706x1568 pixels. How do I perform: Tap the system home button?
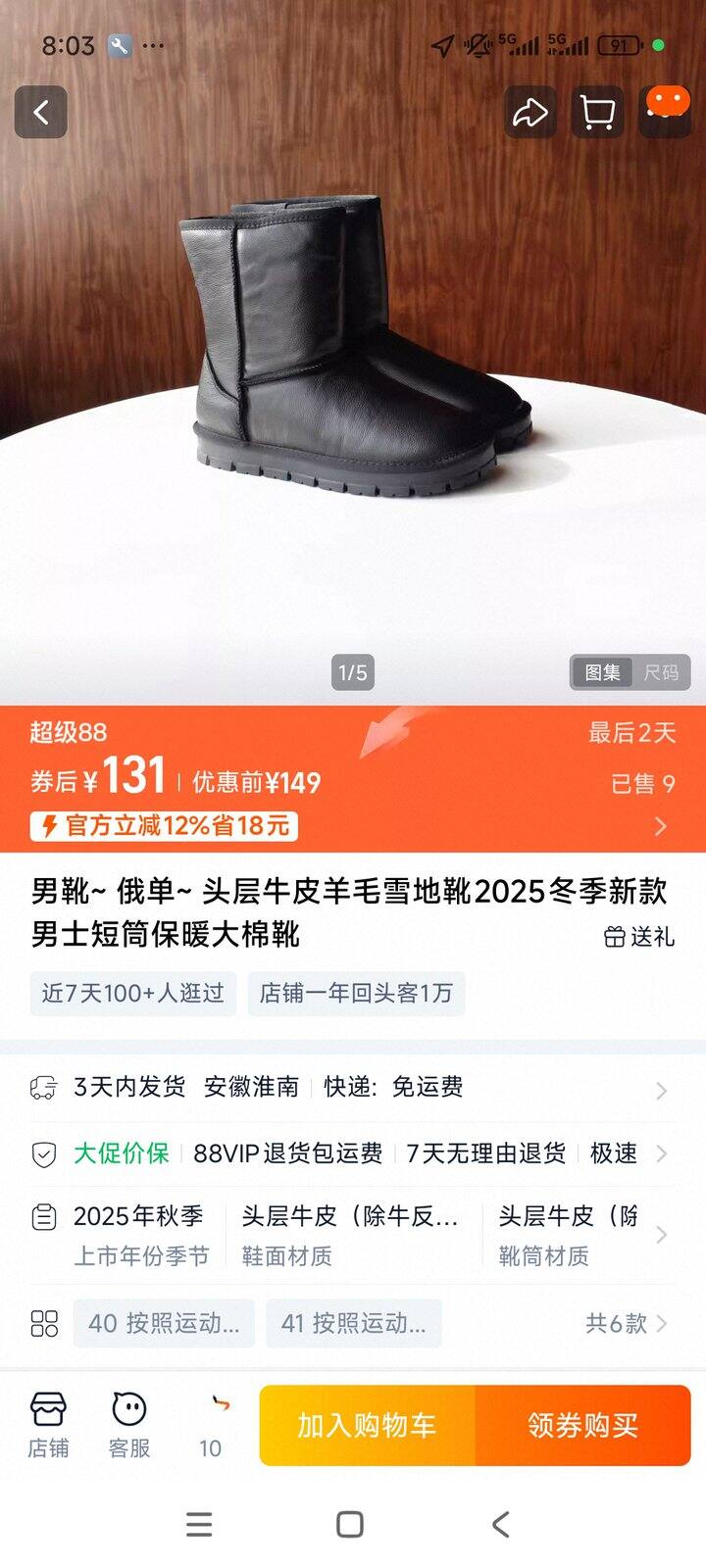350,1524
